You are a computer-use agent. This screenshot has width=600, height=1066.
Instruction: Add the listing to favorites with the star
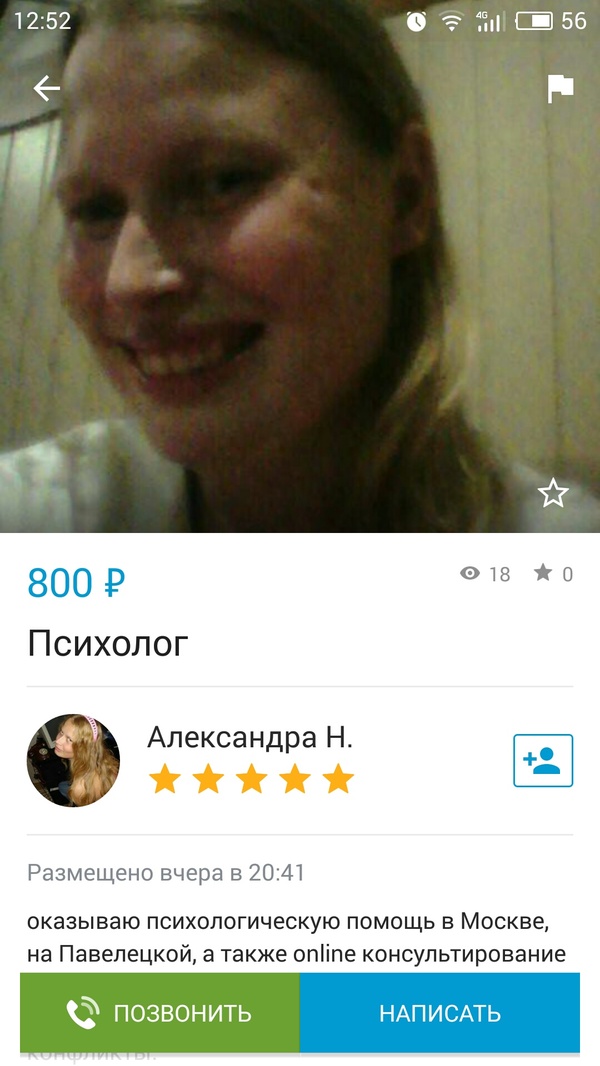(552, 493)
